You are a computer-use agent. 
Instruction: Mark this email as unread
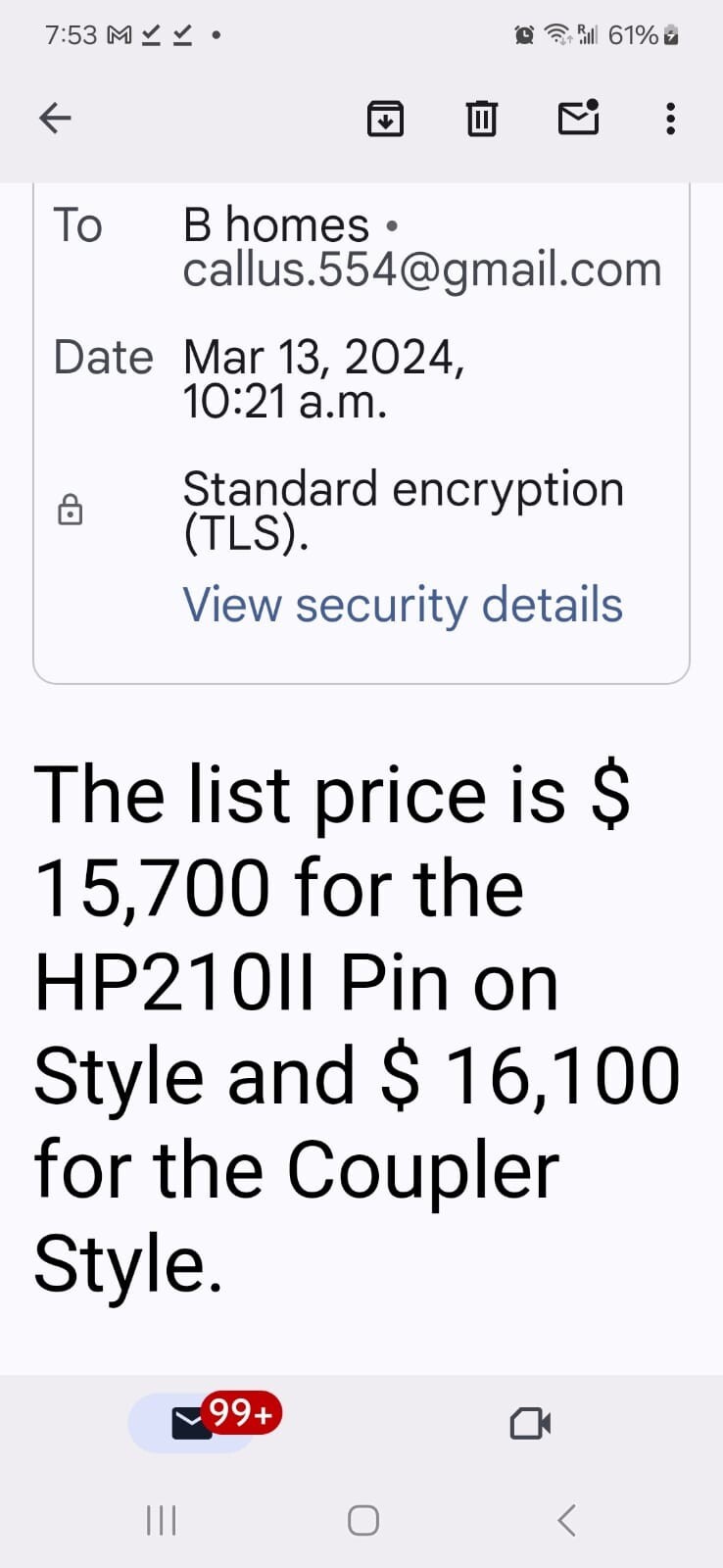[578, 118]
